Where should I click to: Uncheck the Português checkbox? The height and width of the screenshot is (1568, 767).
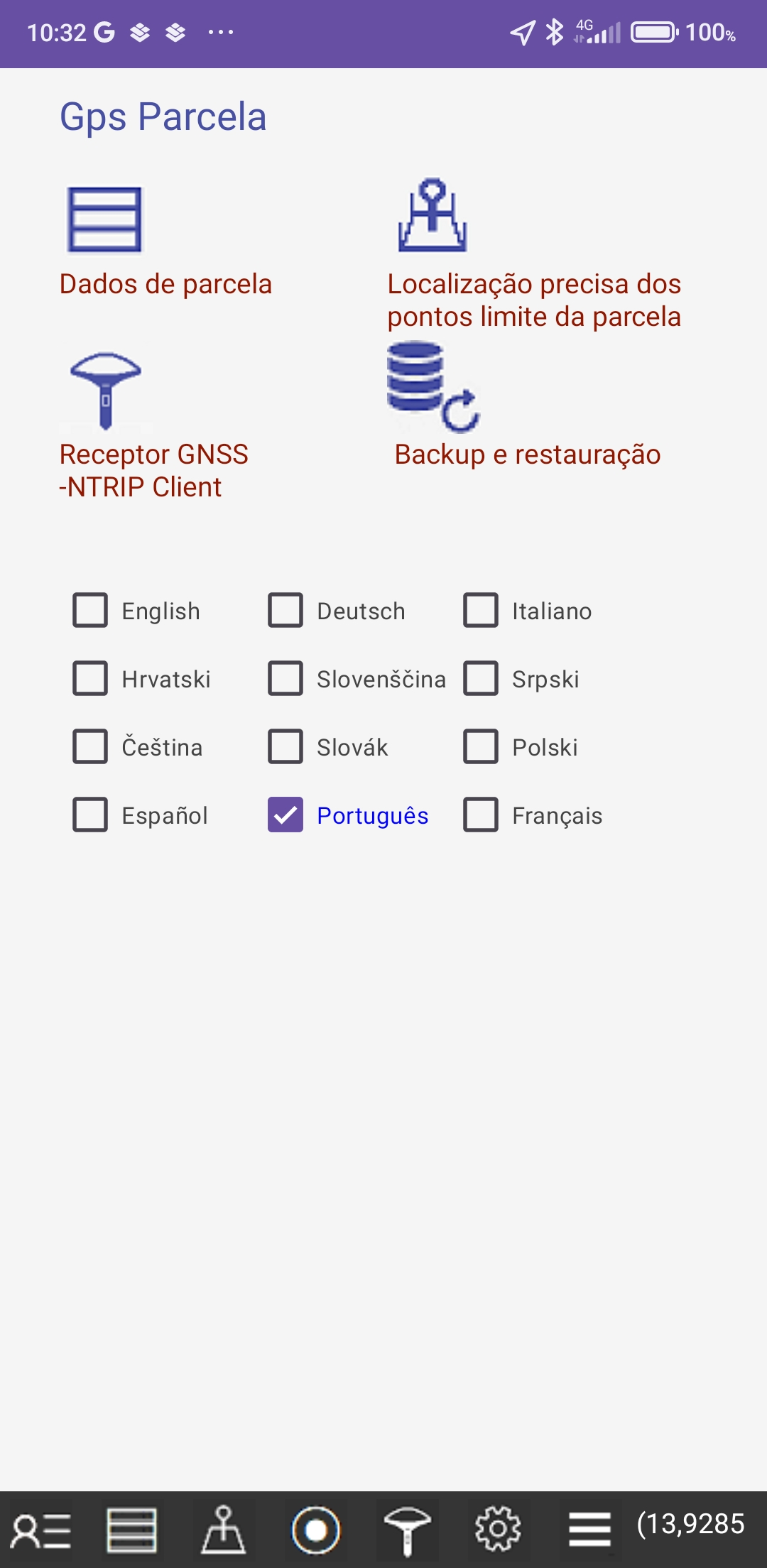click(x=285, y=815)
